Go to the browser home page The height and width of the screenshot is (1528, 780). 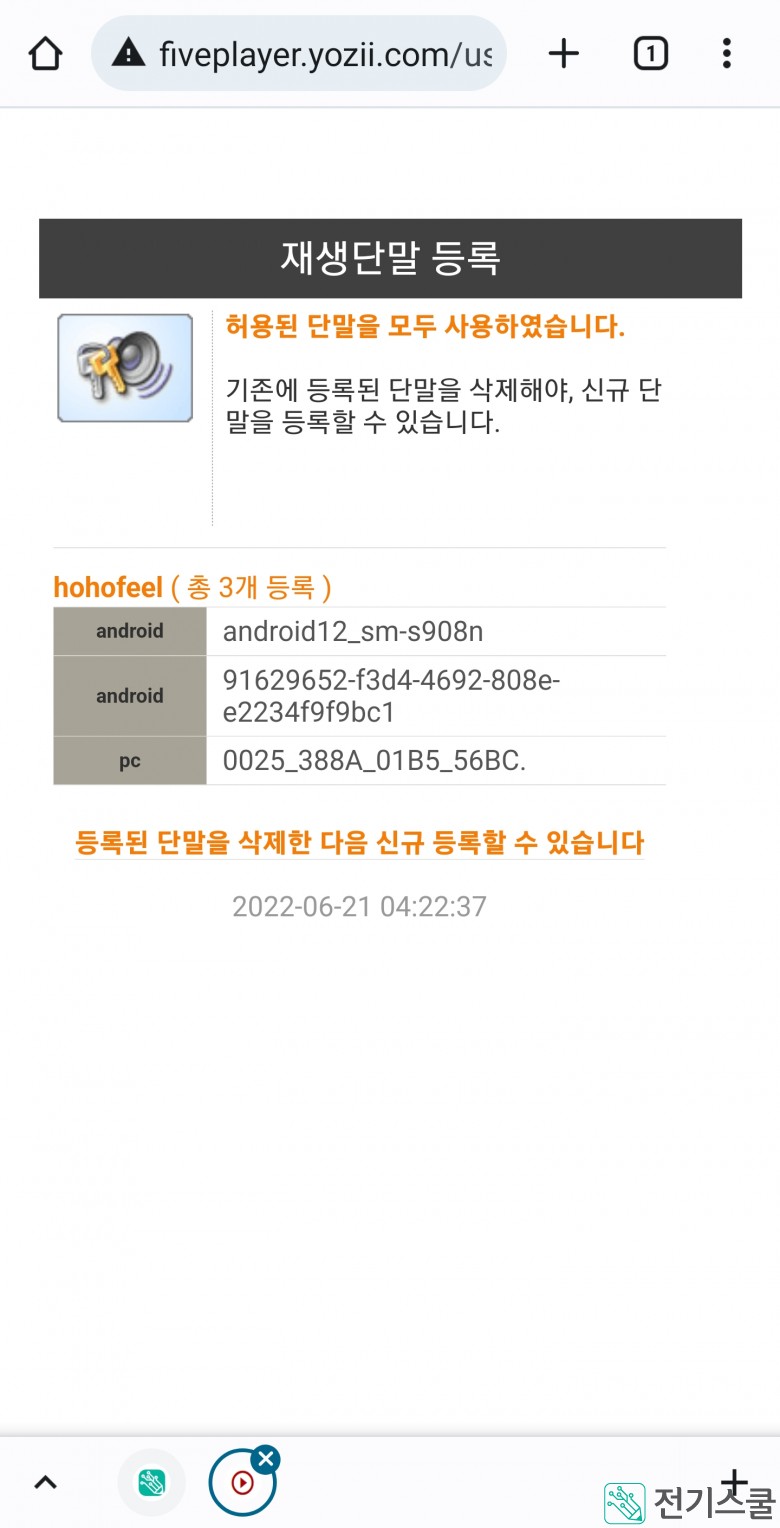pos(46,54)
